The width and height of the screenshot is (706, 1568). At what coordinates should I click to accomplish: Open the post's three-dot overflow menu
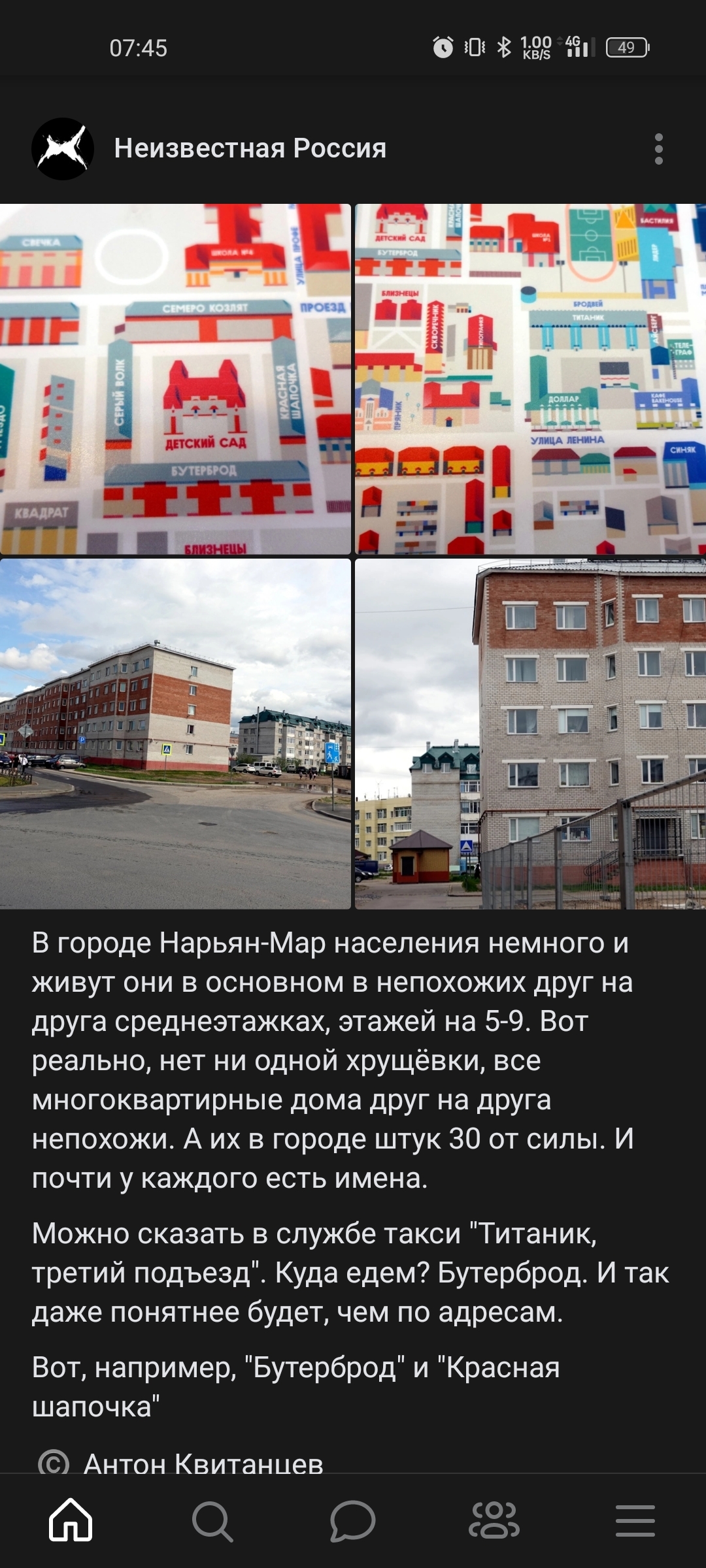click(x=658, y=149)
